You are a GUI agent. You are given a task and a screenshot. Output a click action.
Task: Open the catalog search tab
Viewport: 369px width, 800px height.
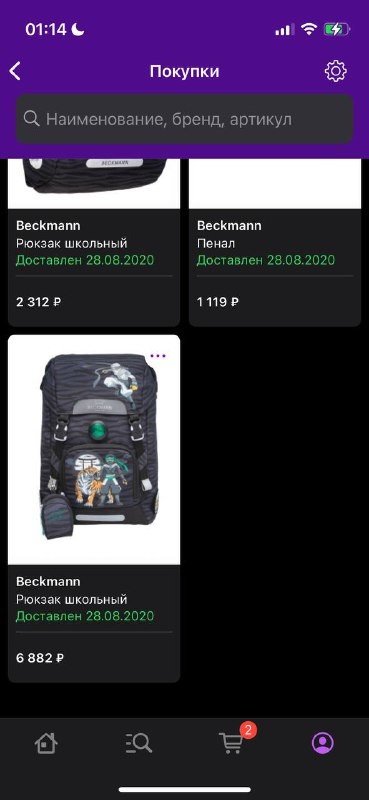point(138,743)
